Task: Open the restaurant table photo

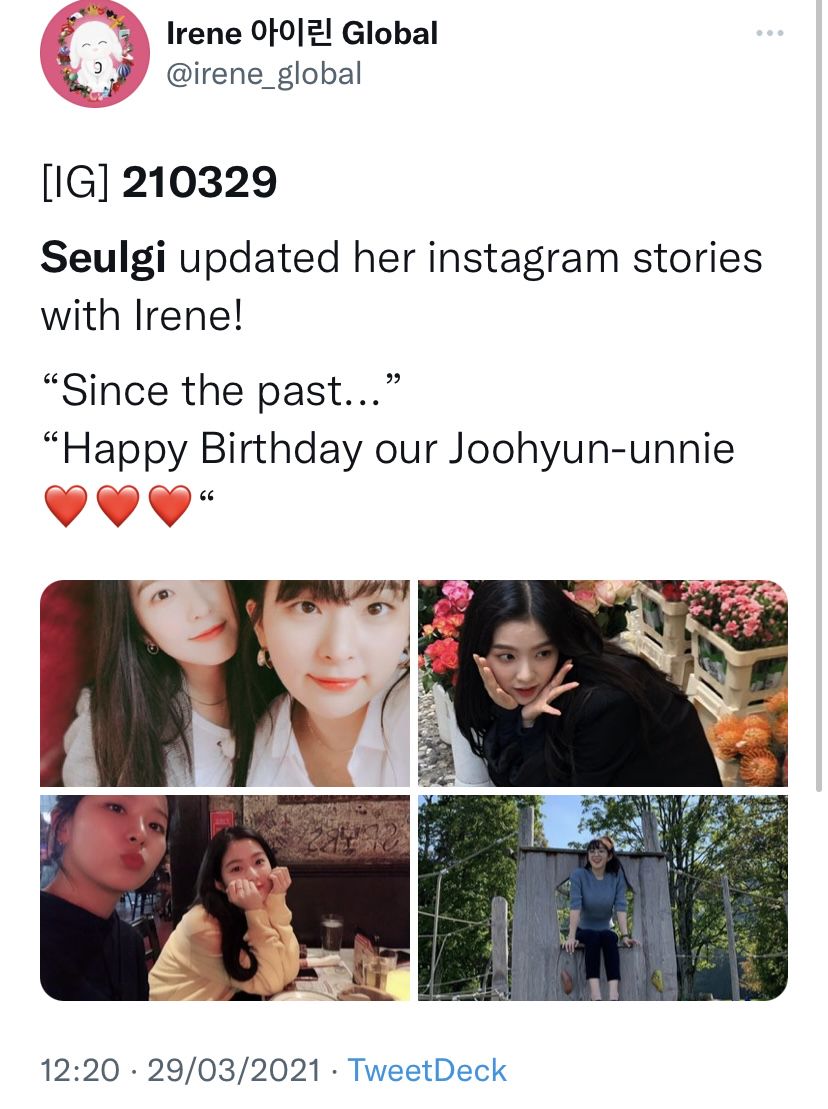Action: coord(225,897)
